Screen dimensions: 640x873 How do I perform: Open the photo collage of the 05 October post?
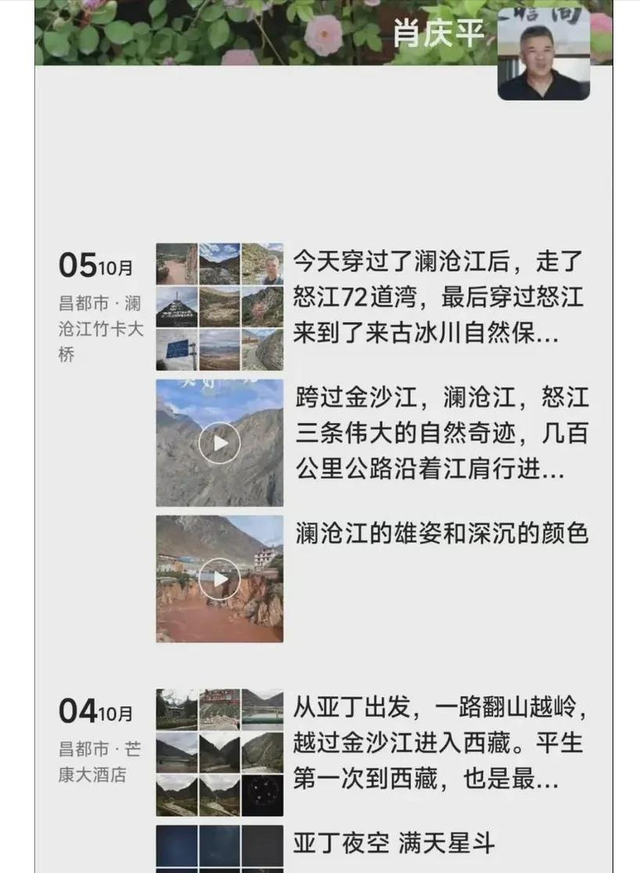(219, 307)
